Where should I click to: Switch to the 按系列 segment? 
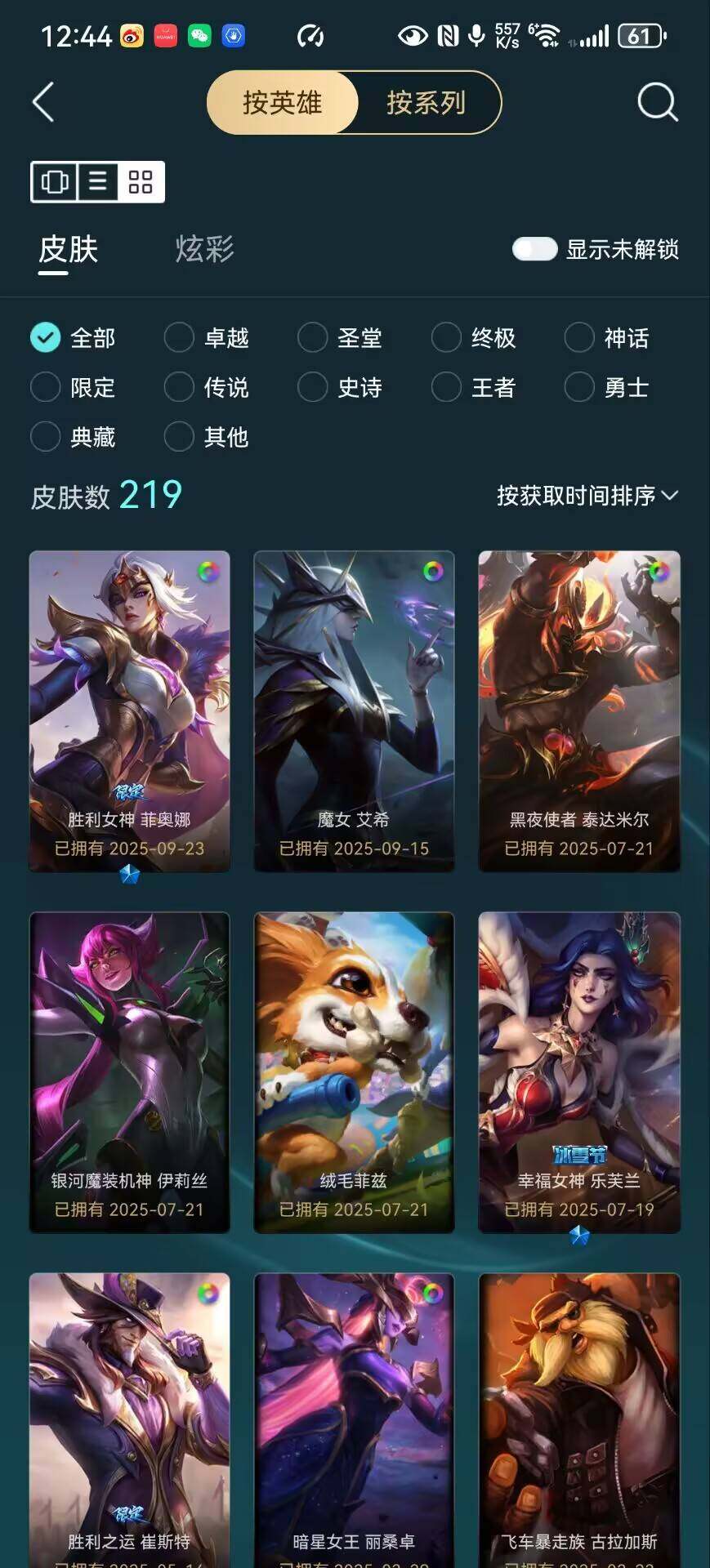tap(426, 103)
